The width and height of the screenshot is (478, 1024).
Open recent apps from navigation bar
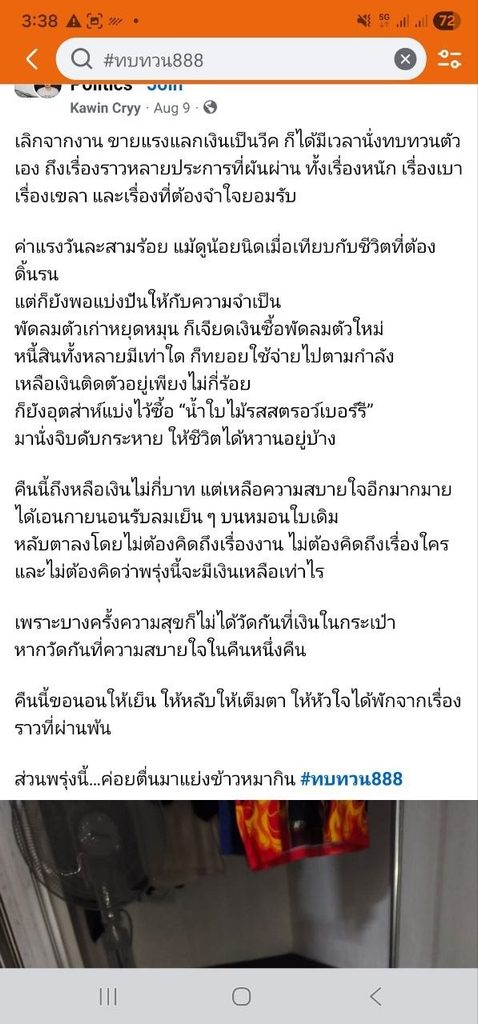[x=108, y=996]
